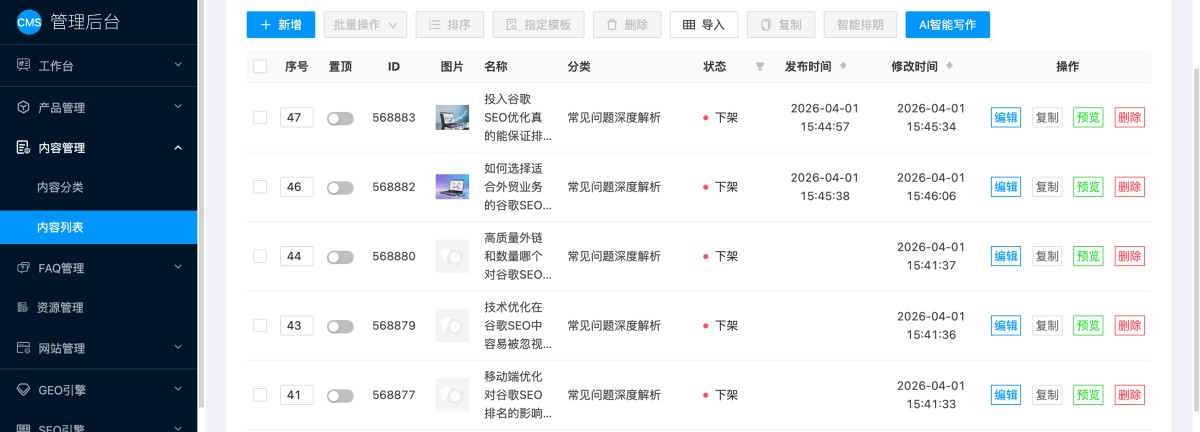Image resolution: width=1200 pixels, height=432 pixels.
Task: Launch AI智能写作
Action: [x=947, y=25]
